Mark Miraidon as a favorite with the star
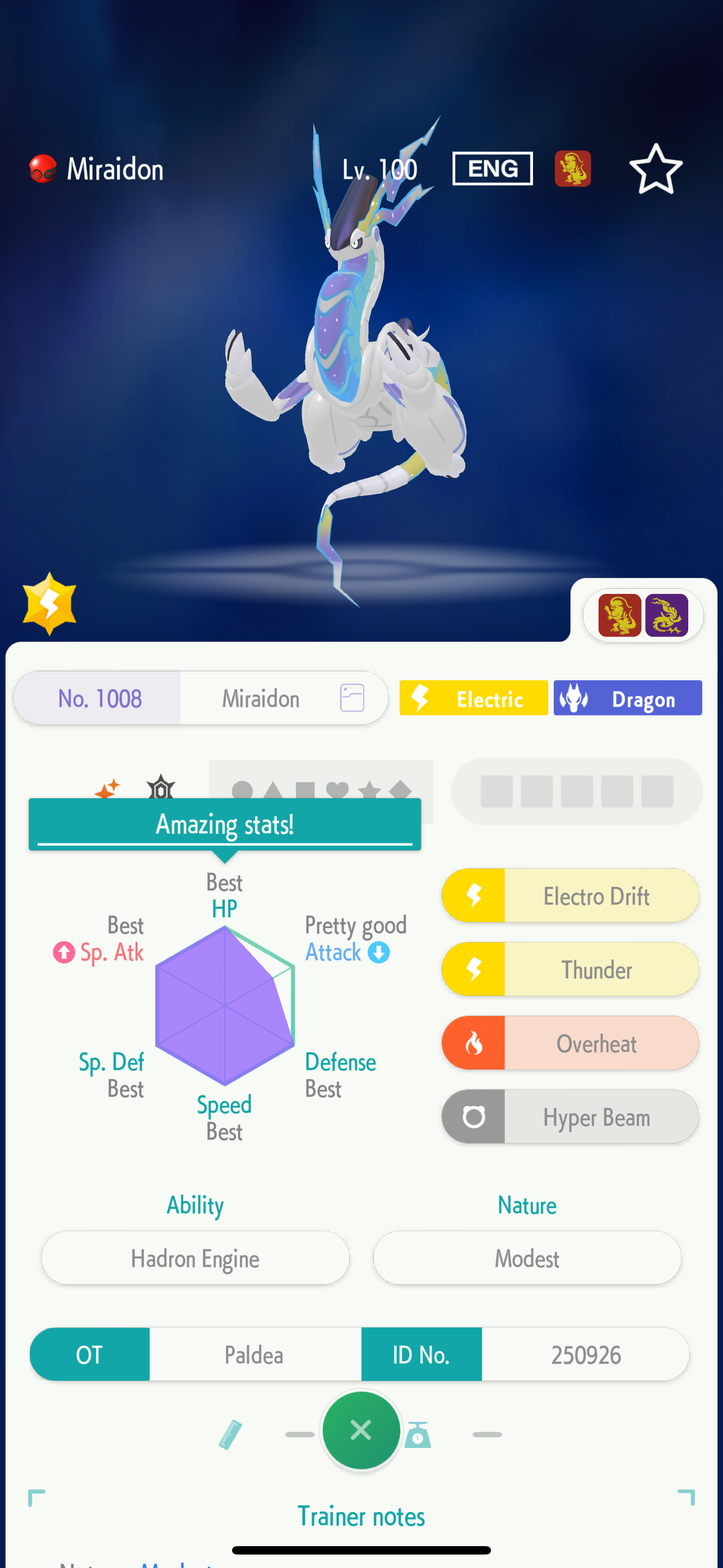723x1568 pixels. coord(655,169)
